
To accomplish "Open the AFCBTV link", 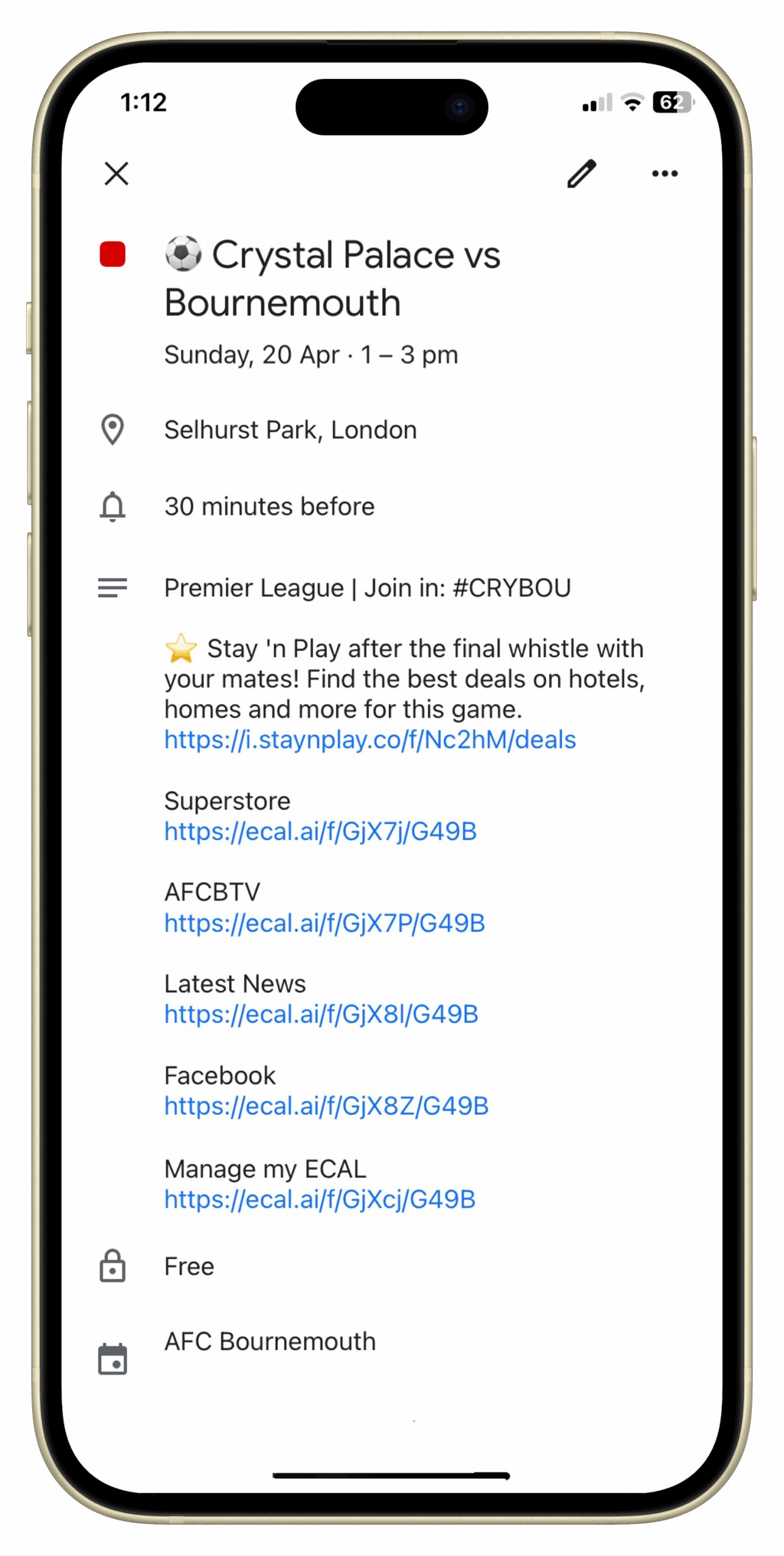I will point(325,923).
